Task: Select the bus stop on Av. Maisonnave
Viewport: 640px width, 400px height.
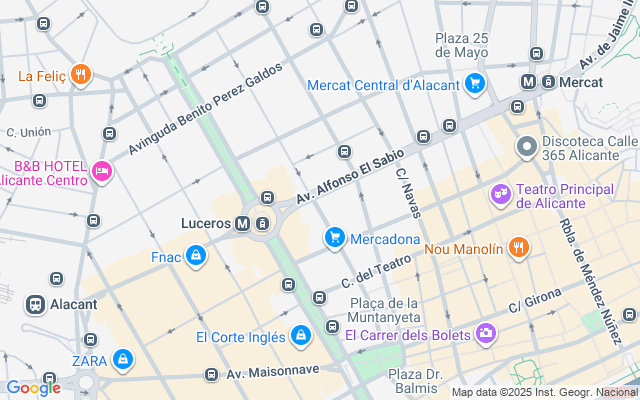Action: click(x=211, y=374)
